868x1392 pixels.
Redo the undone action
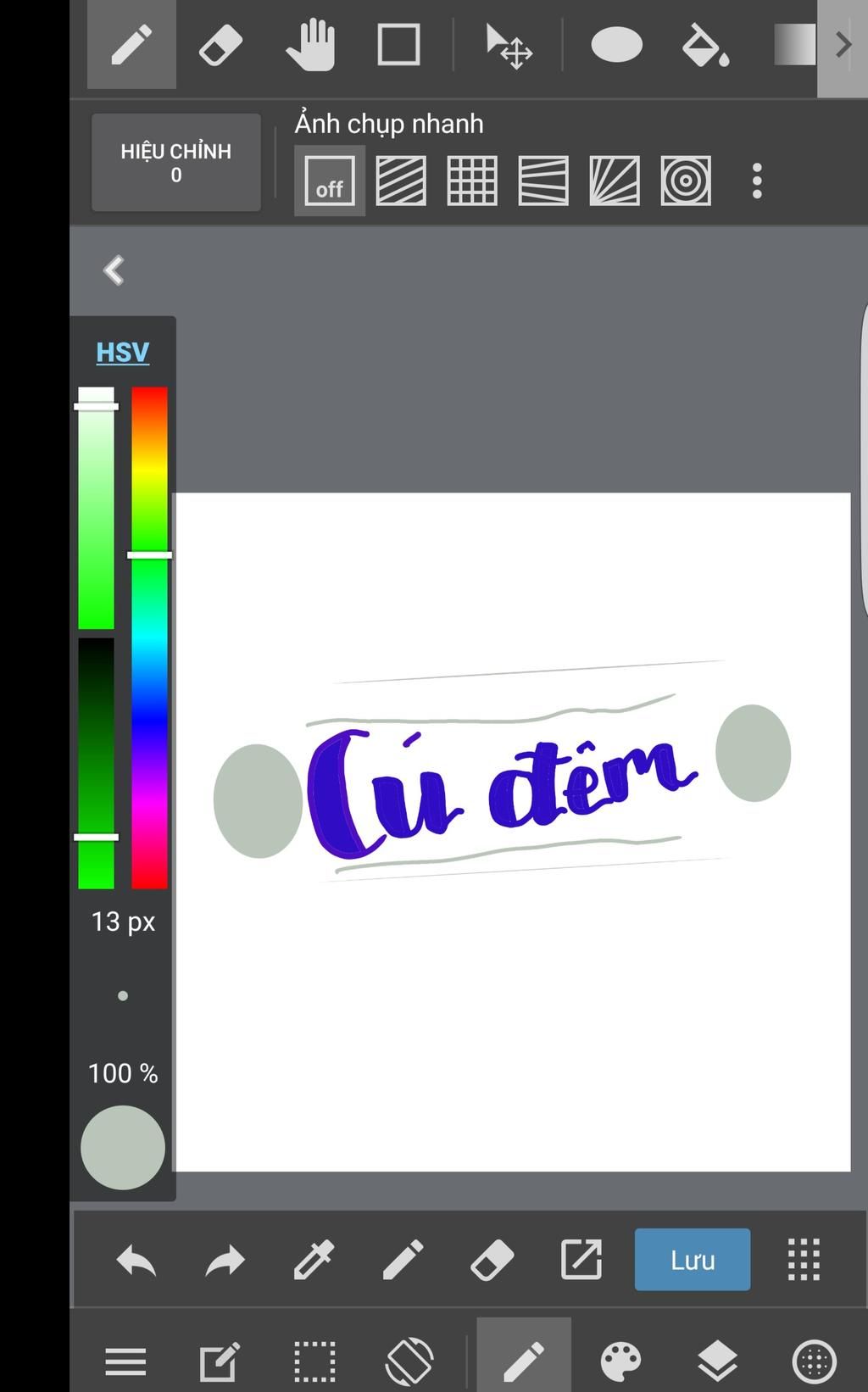(225, 1260)
